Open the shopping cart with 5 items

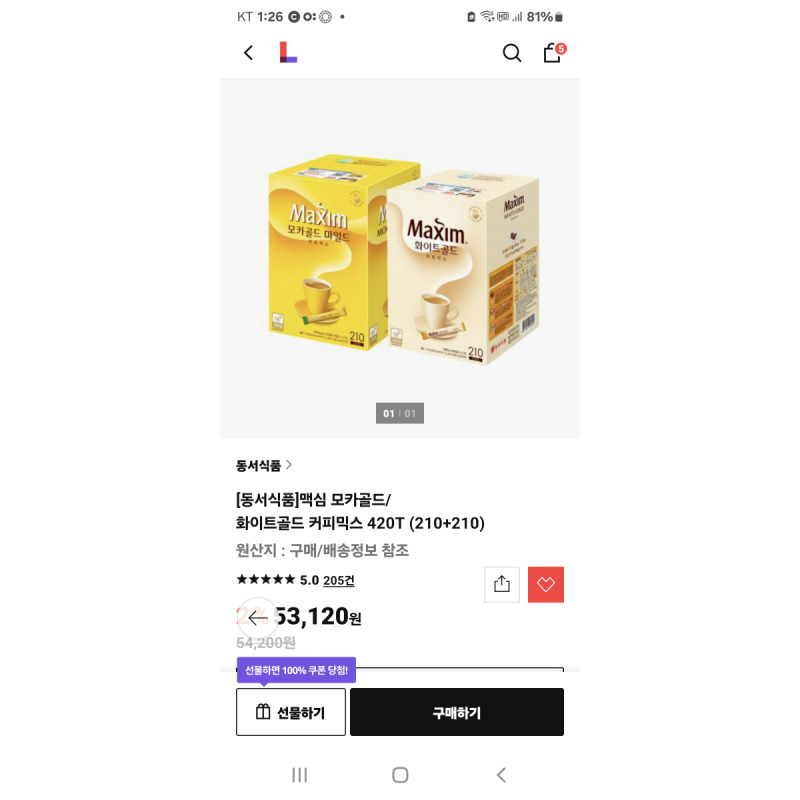pos(553,53)
